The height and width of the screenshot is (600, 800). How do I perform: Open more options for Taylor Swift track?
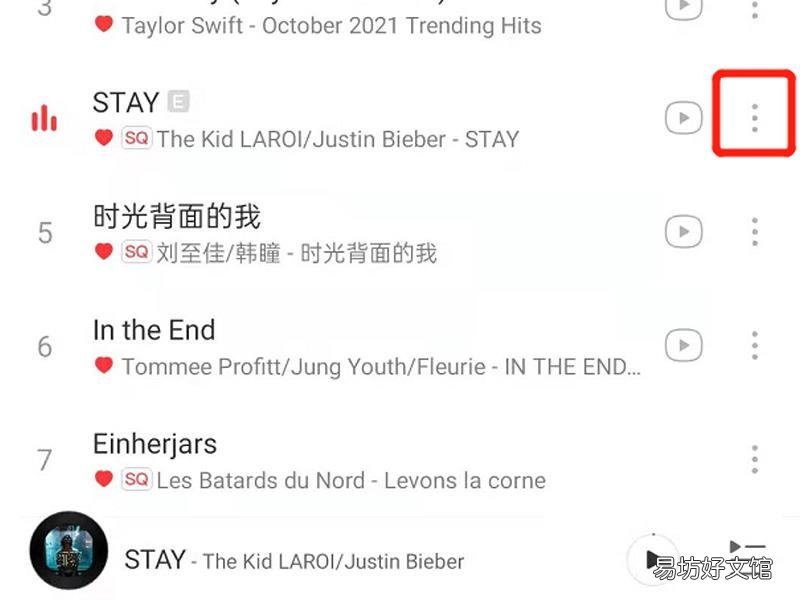coord(754,10)
